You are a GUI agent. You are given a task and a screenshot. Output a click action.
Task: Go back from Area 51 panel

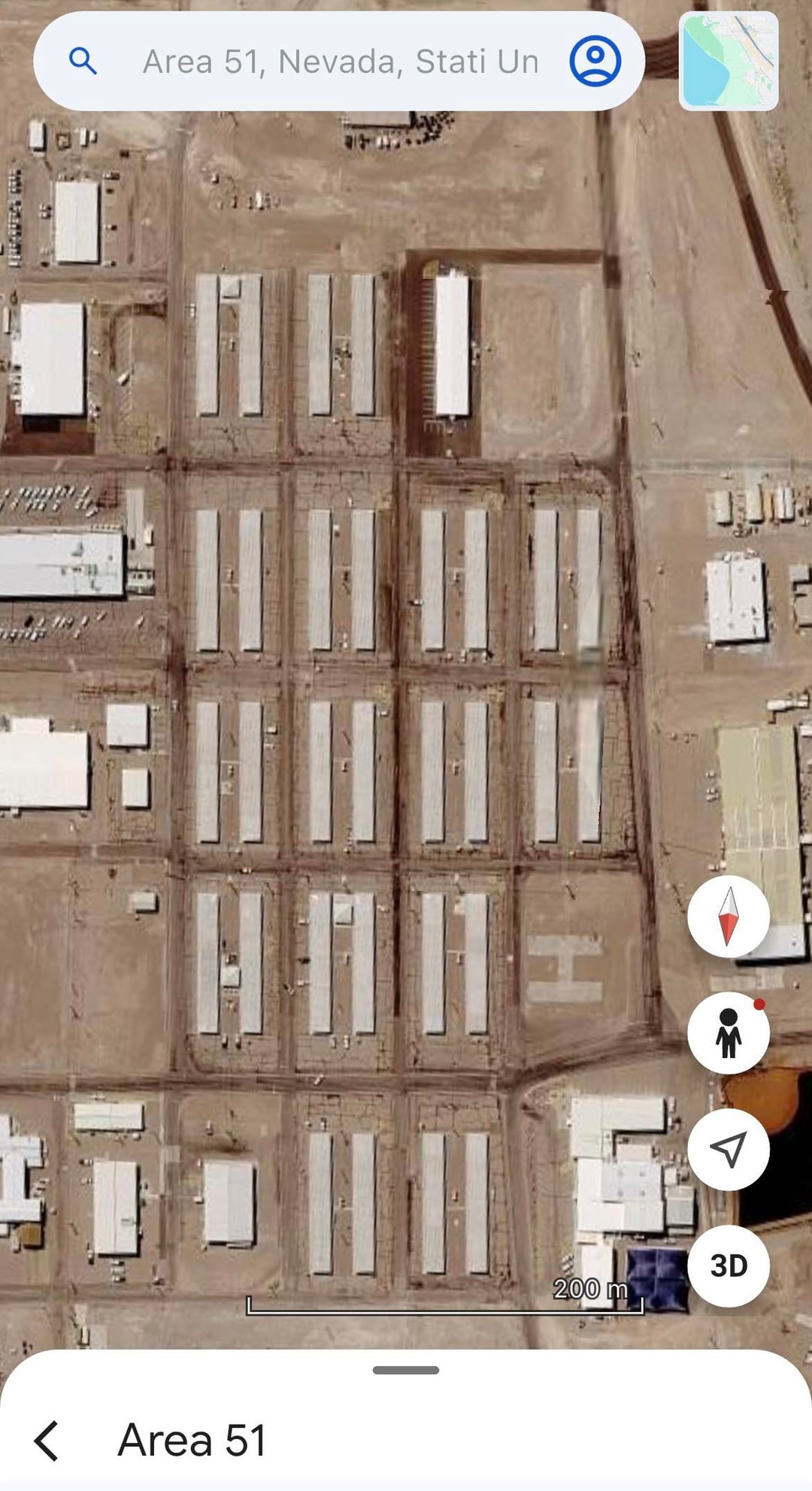pyautogui.click(x=47, y=1441)
